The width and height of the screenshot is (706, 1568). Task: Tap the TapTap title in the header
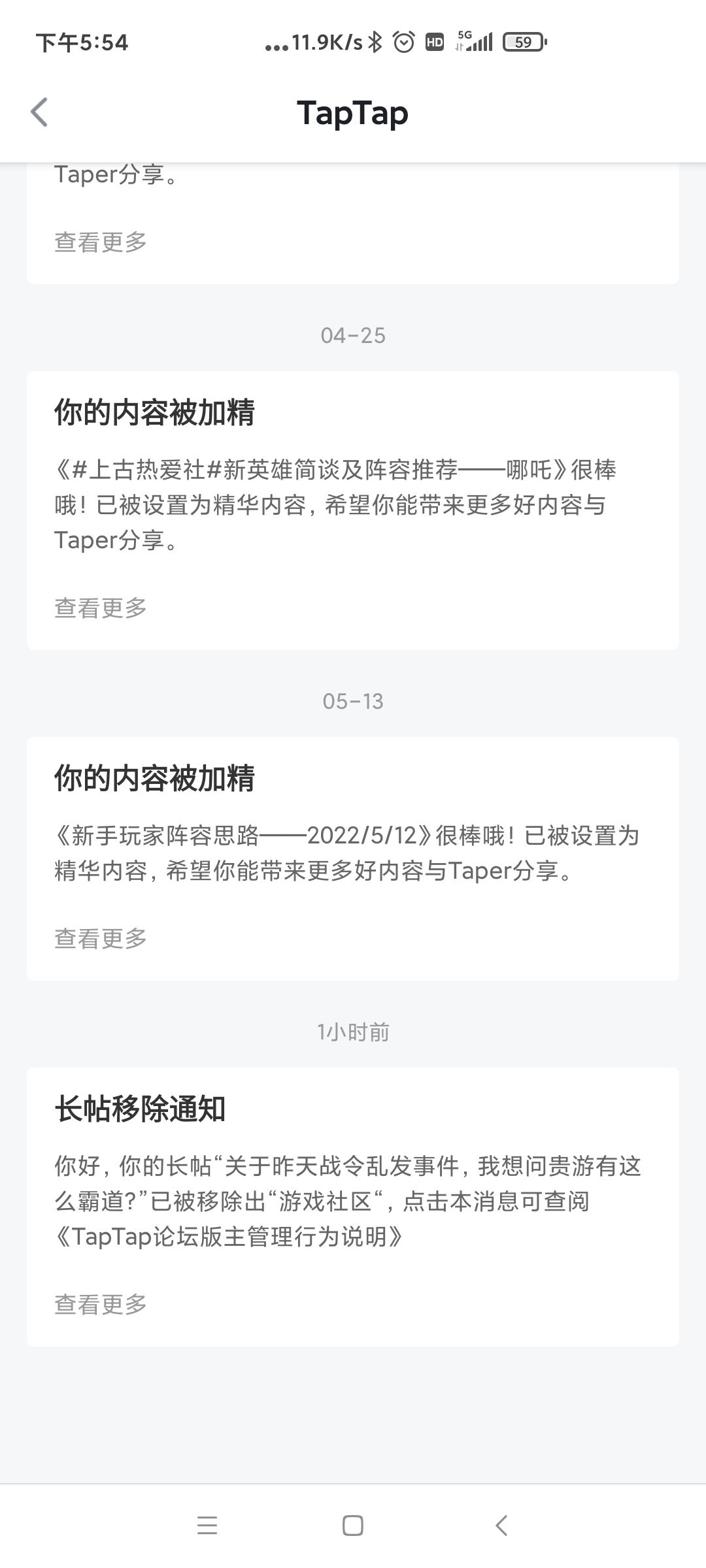pos(353,112)
